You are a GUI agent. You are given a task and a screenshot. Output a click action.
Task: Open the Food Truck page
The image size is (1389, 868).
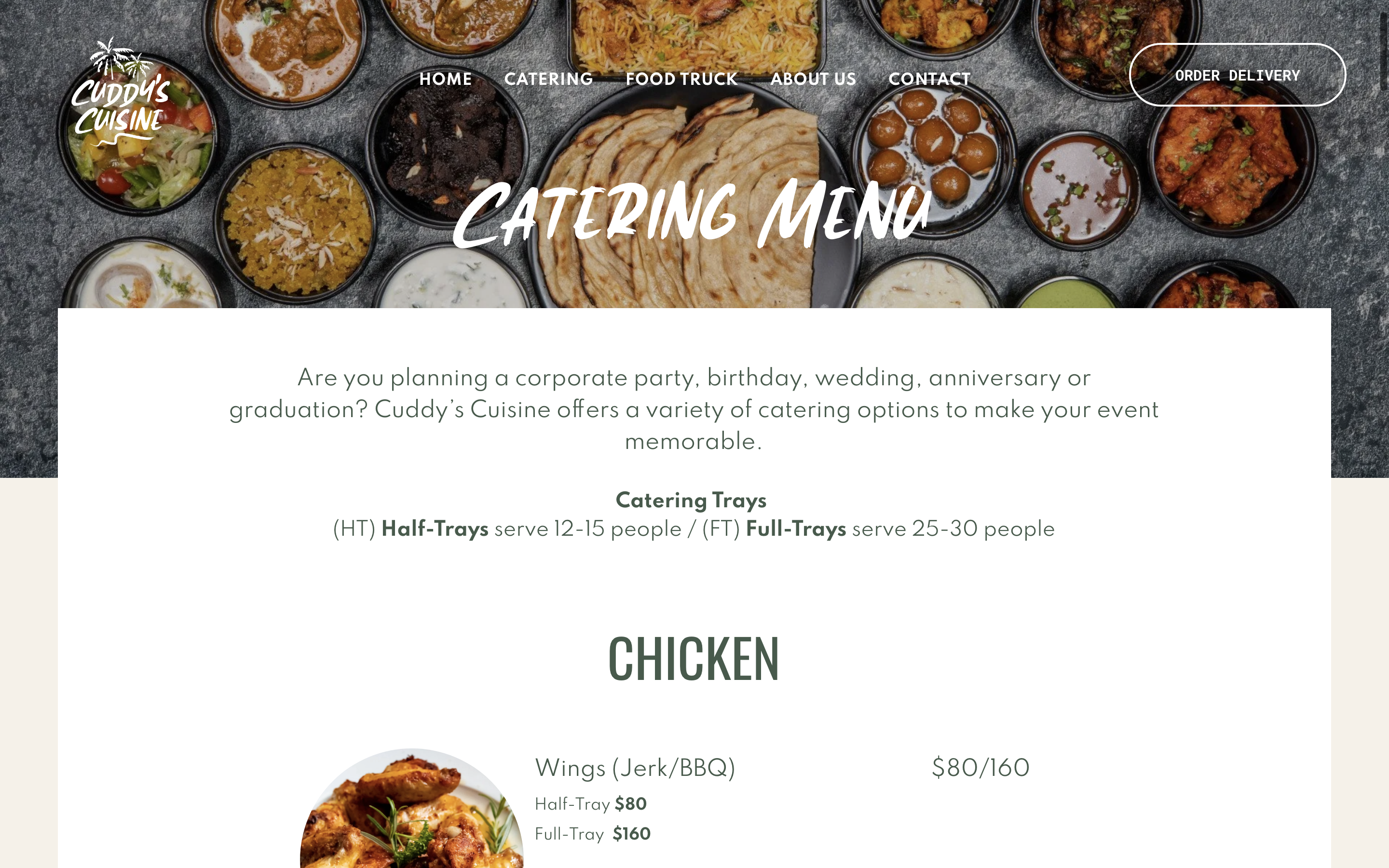point(681,79)
